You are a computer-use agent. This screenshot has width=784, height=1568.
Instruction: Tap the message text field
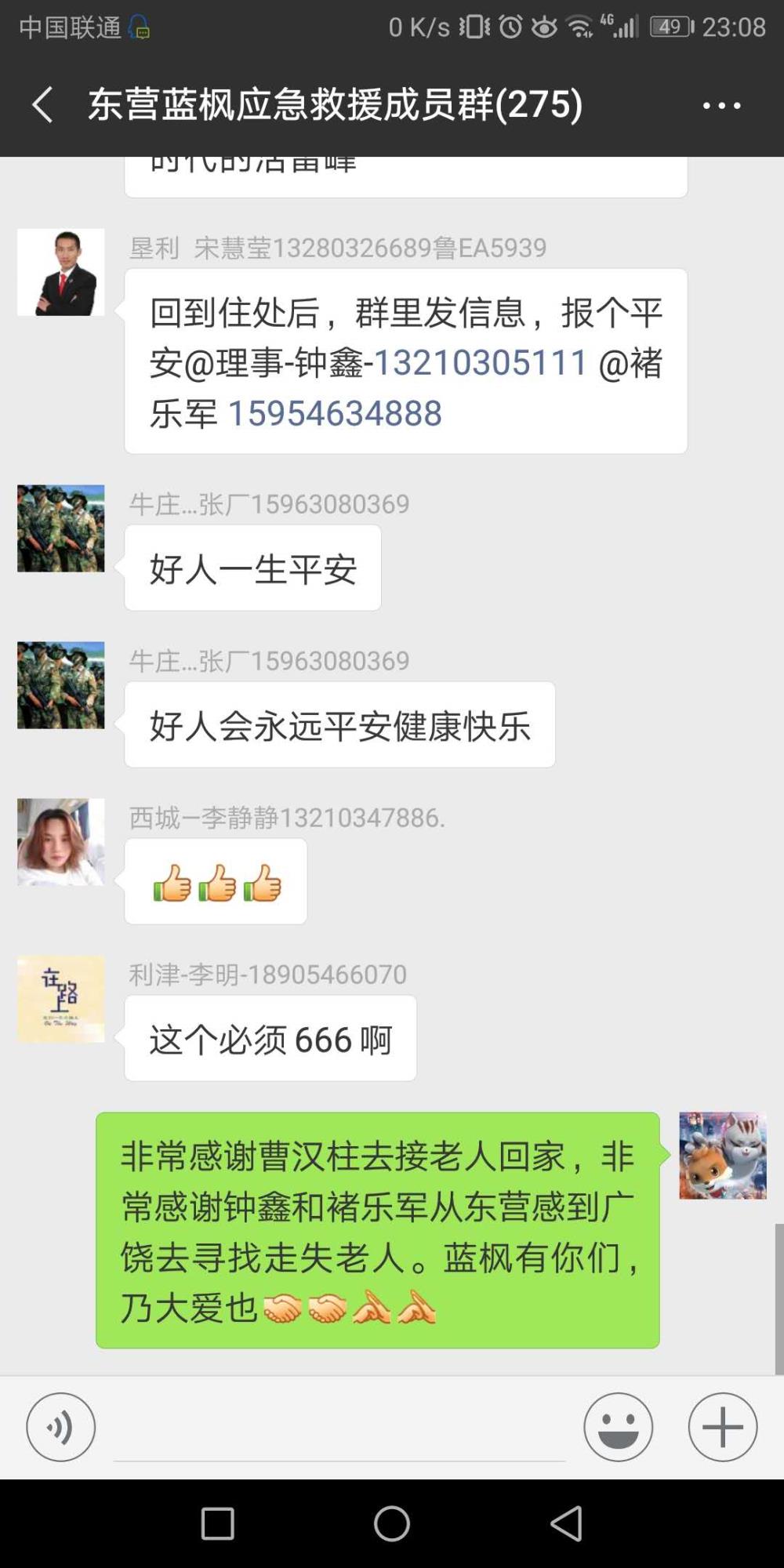click(339, 1428)
